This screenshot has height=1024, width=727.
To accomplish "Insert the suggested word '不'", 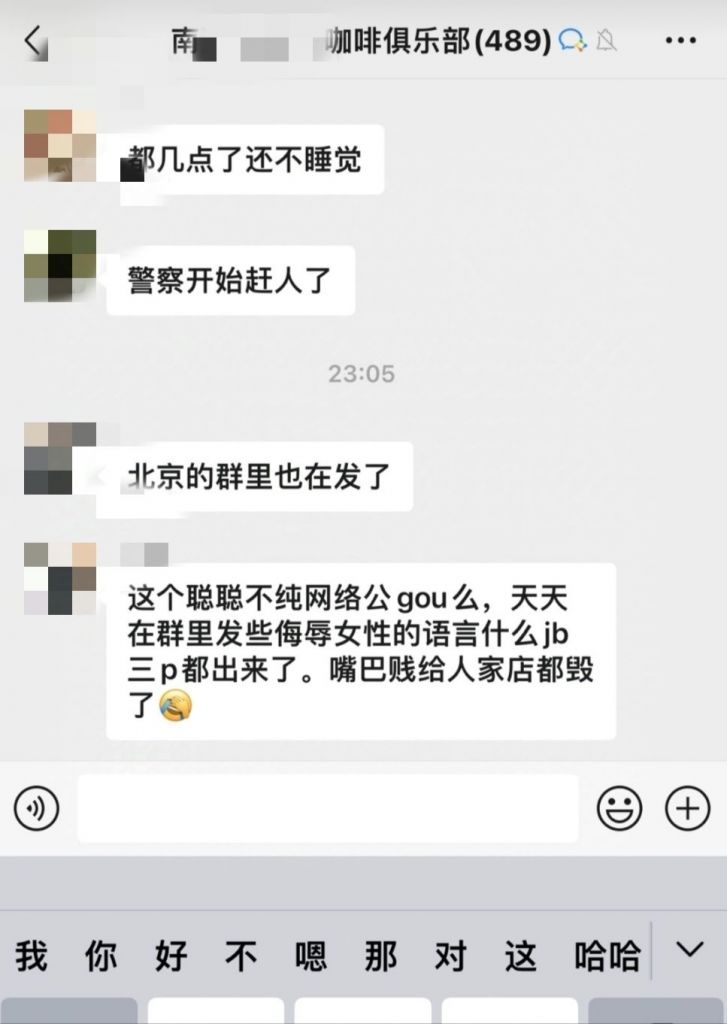I will coord(241,956).
